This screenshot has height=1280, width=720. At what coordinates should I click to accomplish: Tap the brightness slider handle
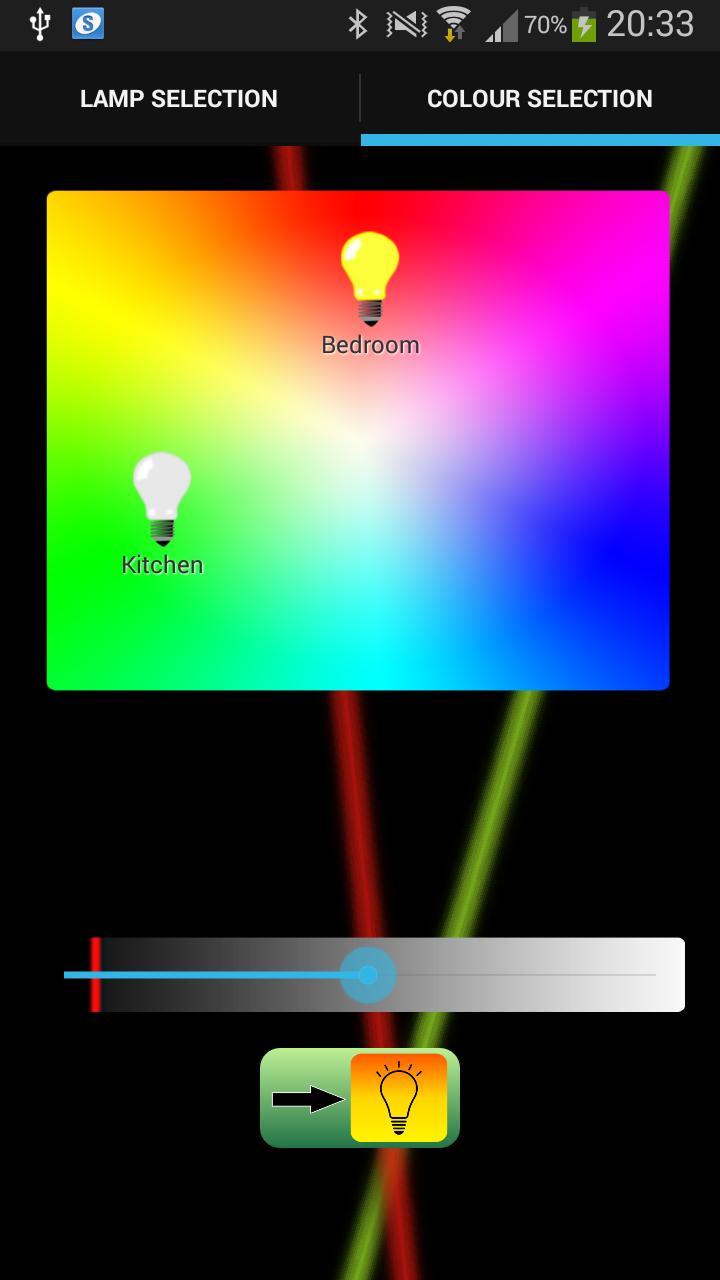pos(368,974)
